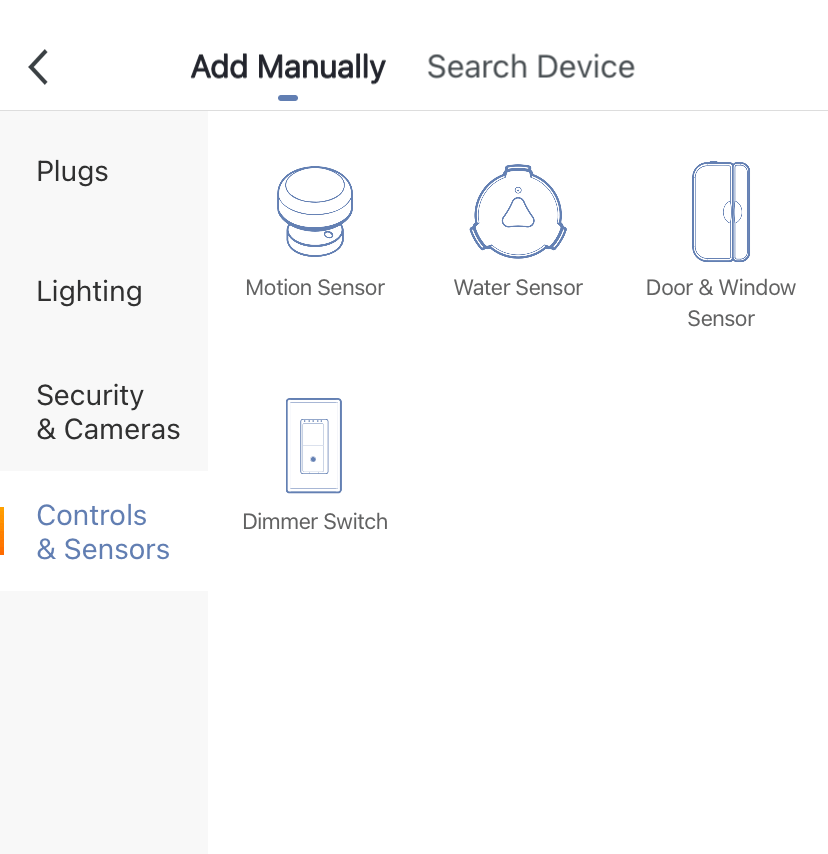Click the blue underline beneath Add Manually

(x=287, y=96)
